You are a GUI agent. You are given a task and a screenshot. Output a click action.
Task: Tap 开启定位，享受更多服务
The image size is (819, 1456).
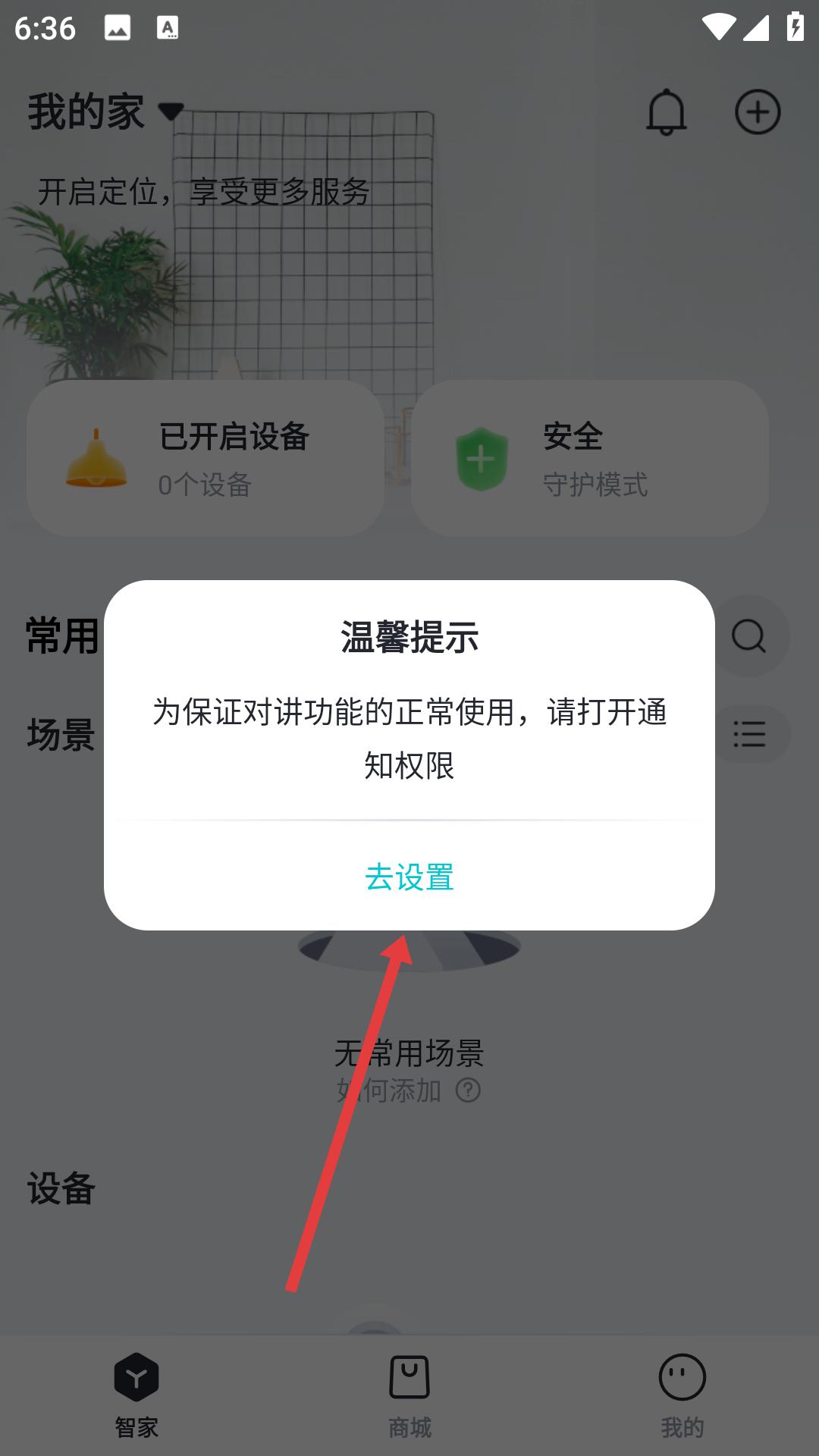(203, 192)
